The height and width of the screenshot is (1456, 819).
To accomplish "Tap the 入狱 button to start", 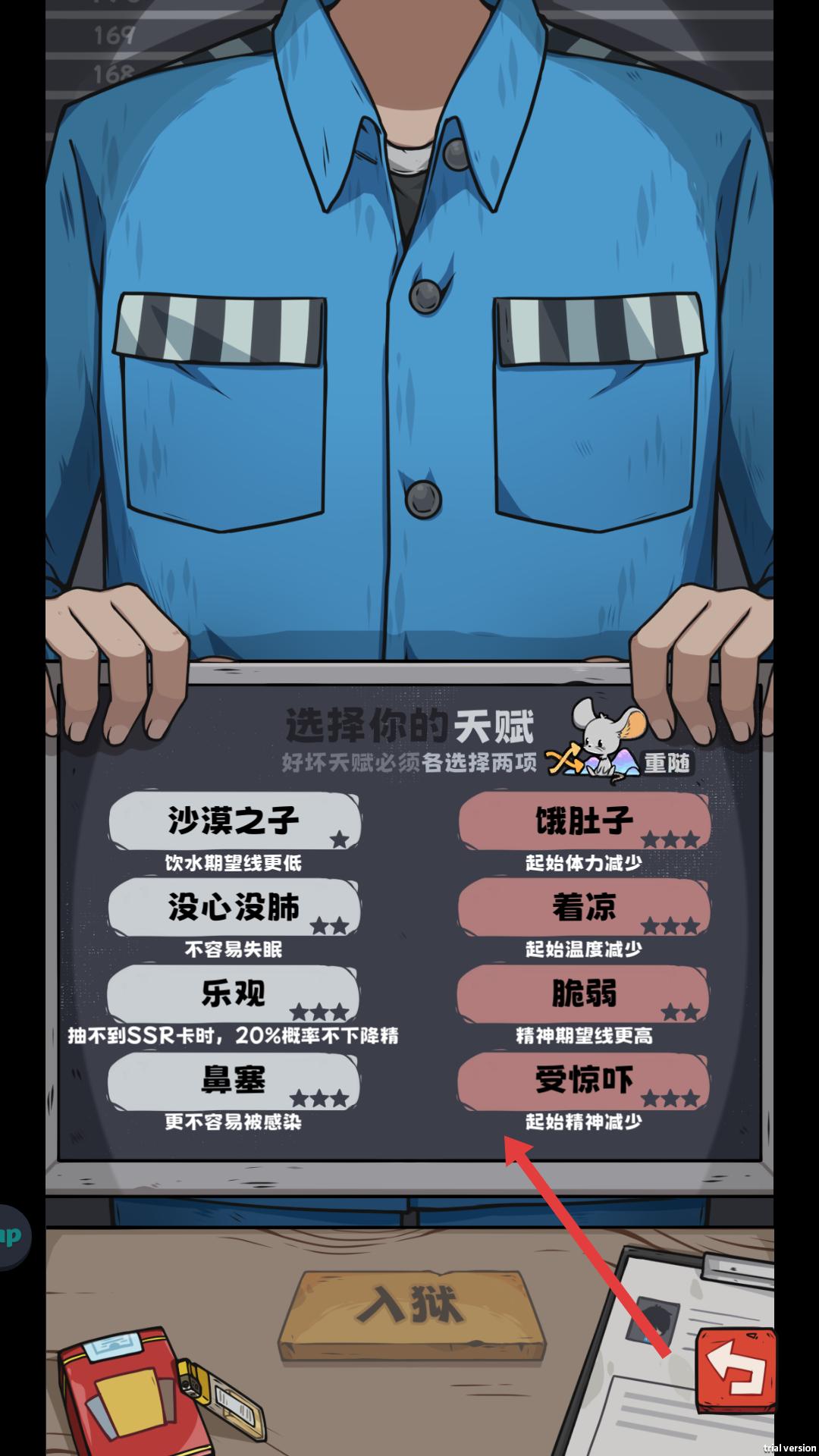I will tap(412, 1306).
